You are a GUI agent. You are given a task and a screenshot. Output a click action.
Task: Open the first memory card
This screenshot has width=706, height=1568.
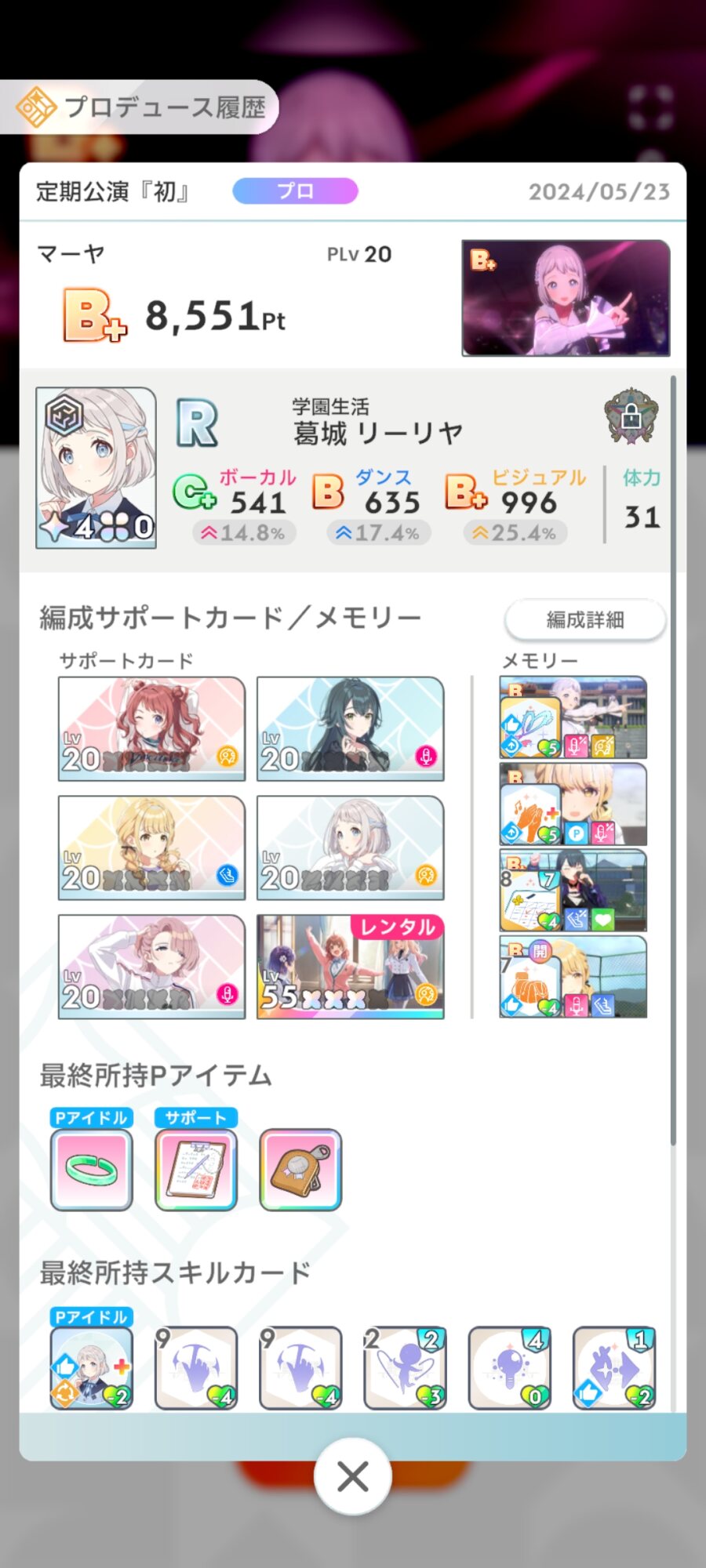pyautogui.click(x=573, y=717)
